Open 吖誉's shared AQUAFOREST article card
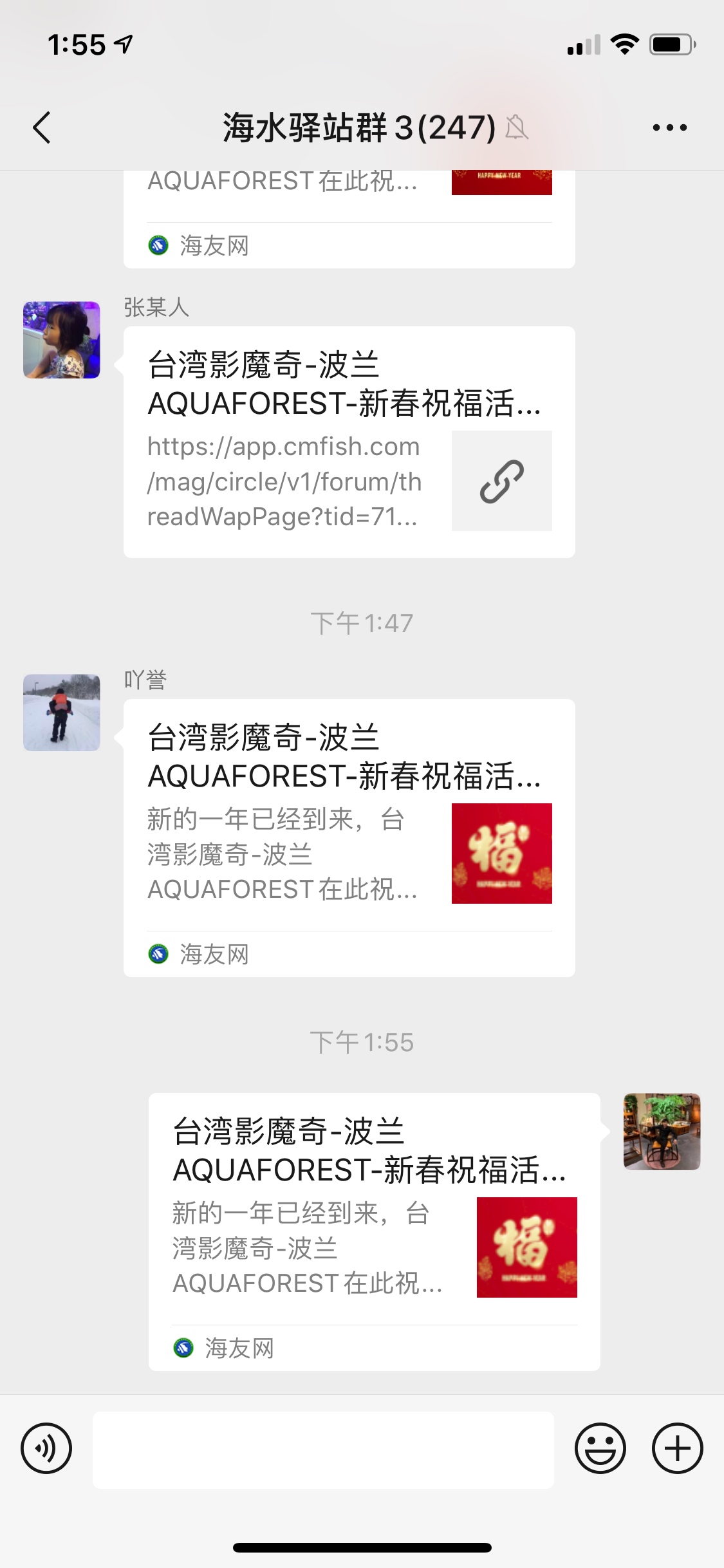The width and height of the screenshot is (724, 1568). (x=349, y=837)
